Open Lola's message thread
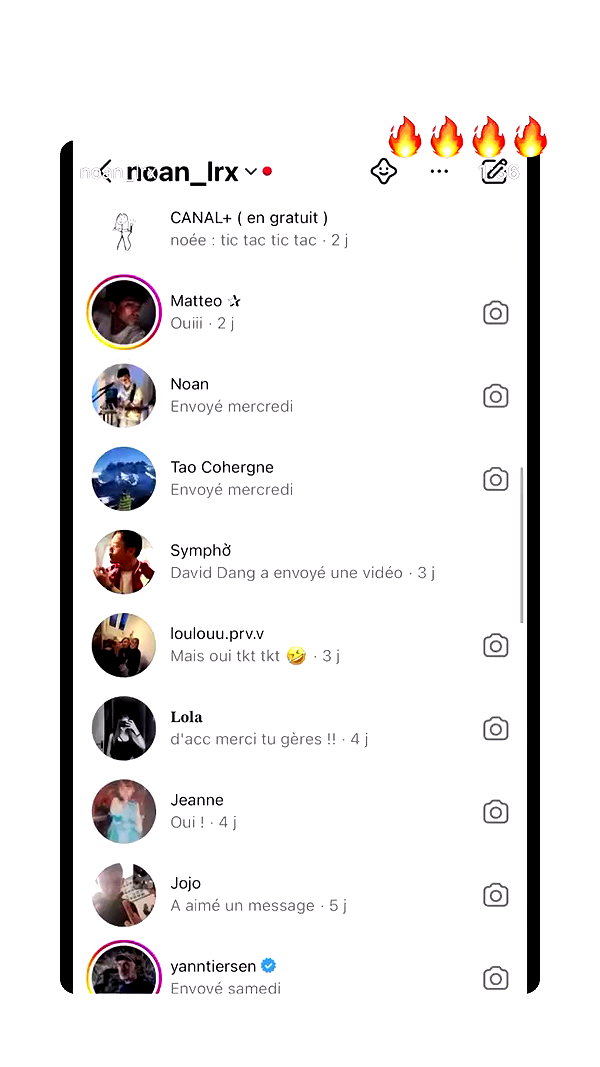 point(299,727)
